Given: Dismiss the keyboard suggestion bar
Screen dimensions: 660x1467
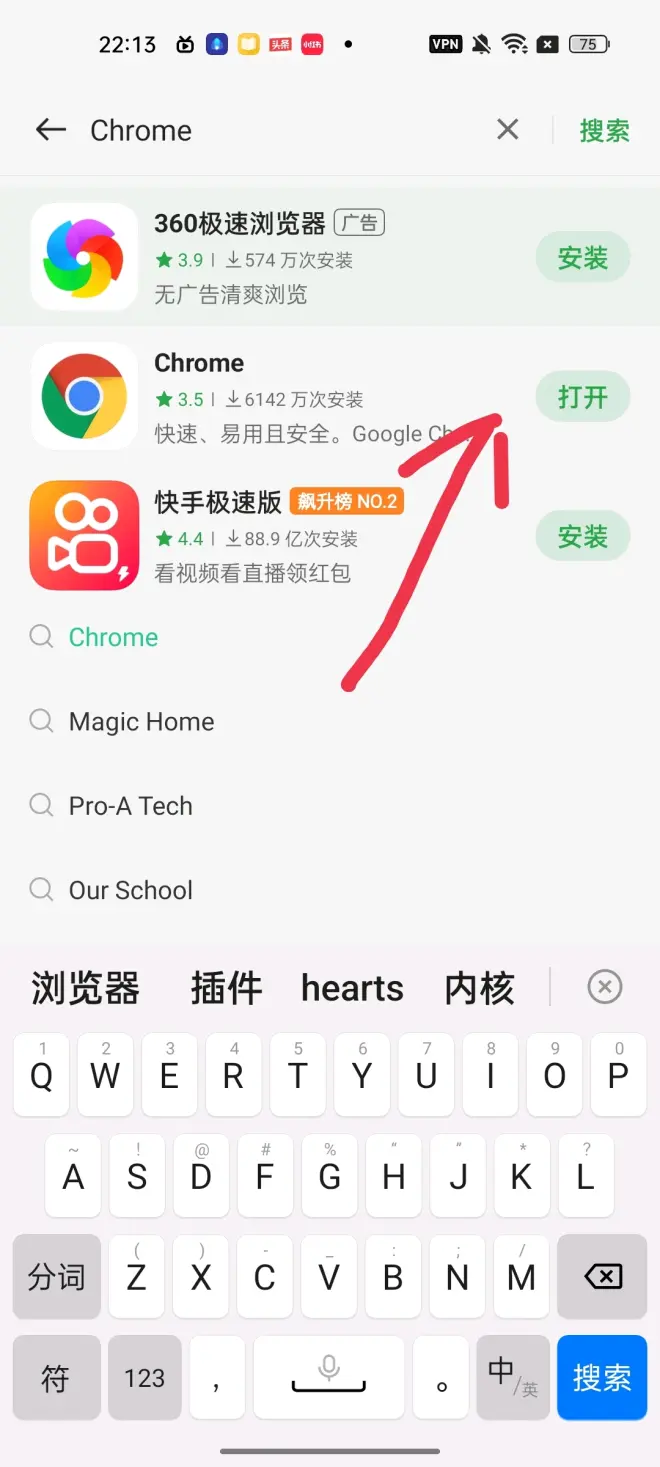Looking at the screenshot, I should tap(604, 987).
